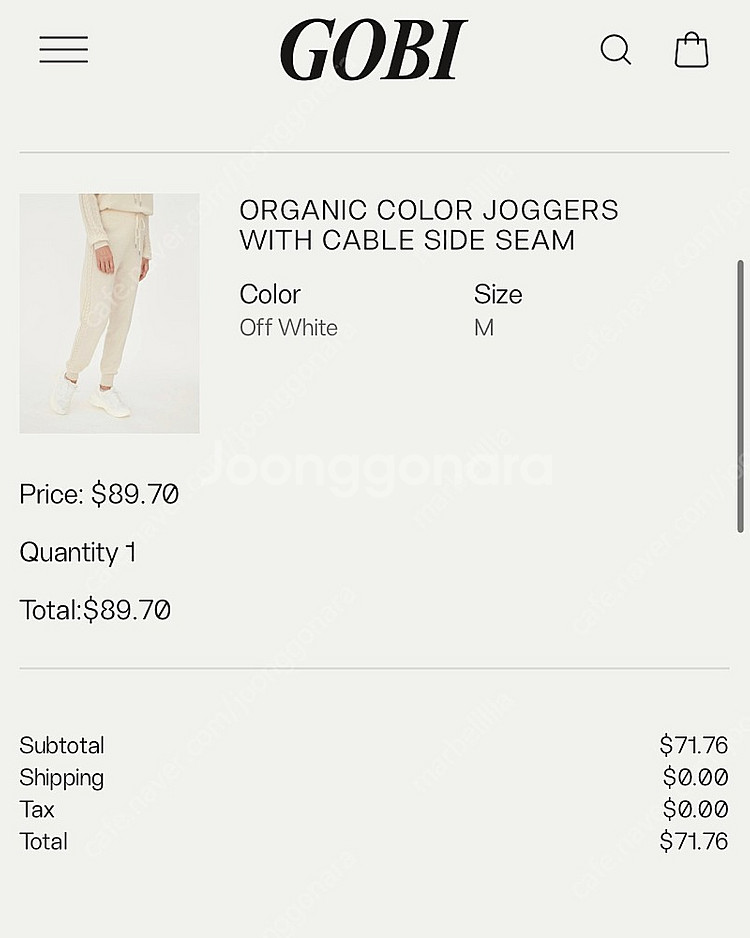This screenshot has height=938, width=750.
Task: Open the search icon
Action: [615, 50]
